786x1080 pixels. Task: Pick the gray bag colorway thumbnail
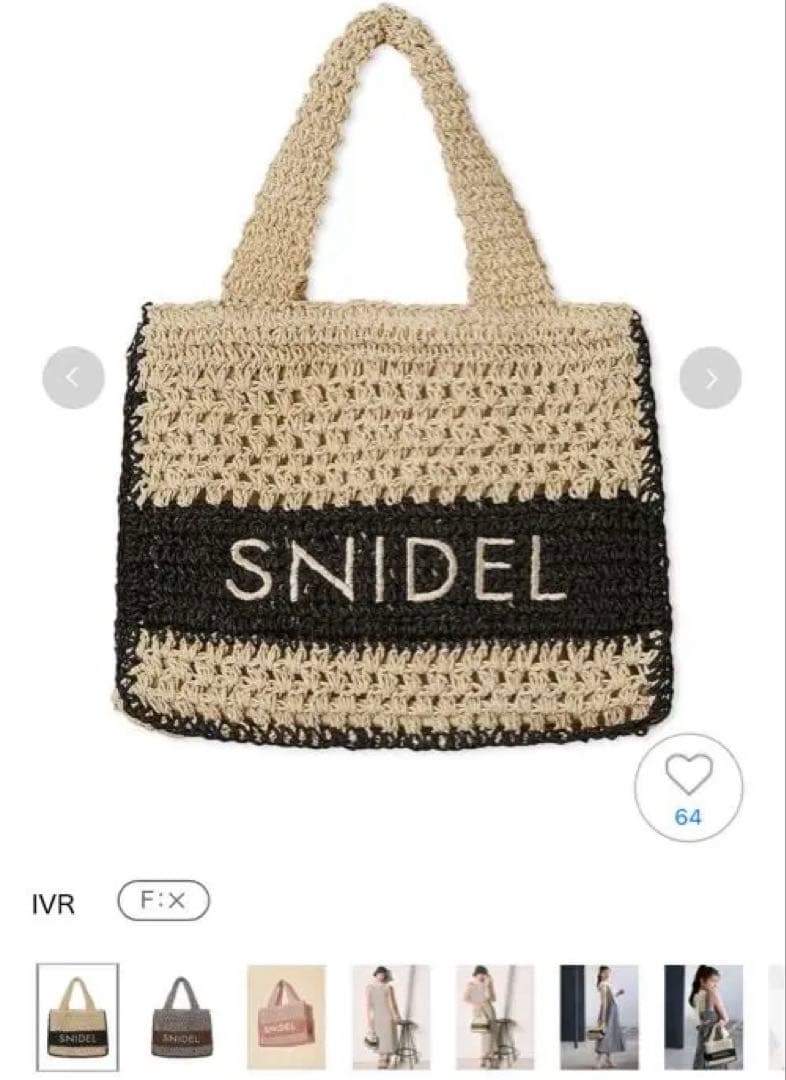tap(180, 1018)
